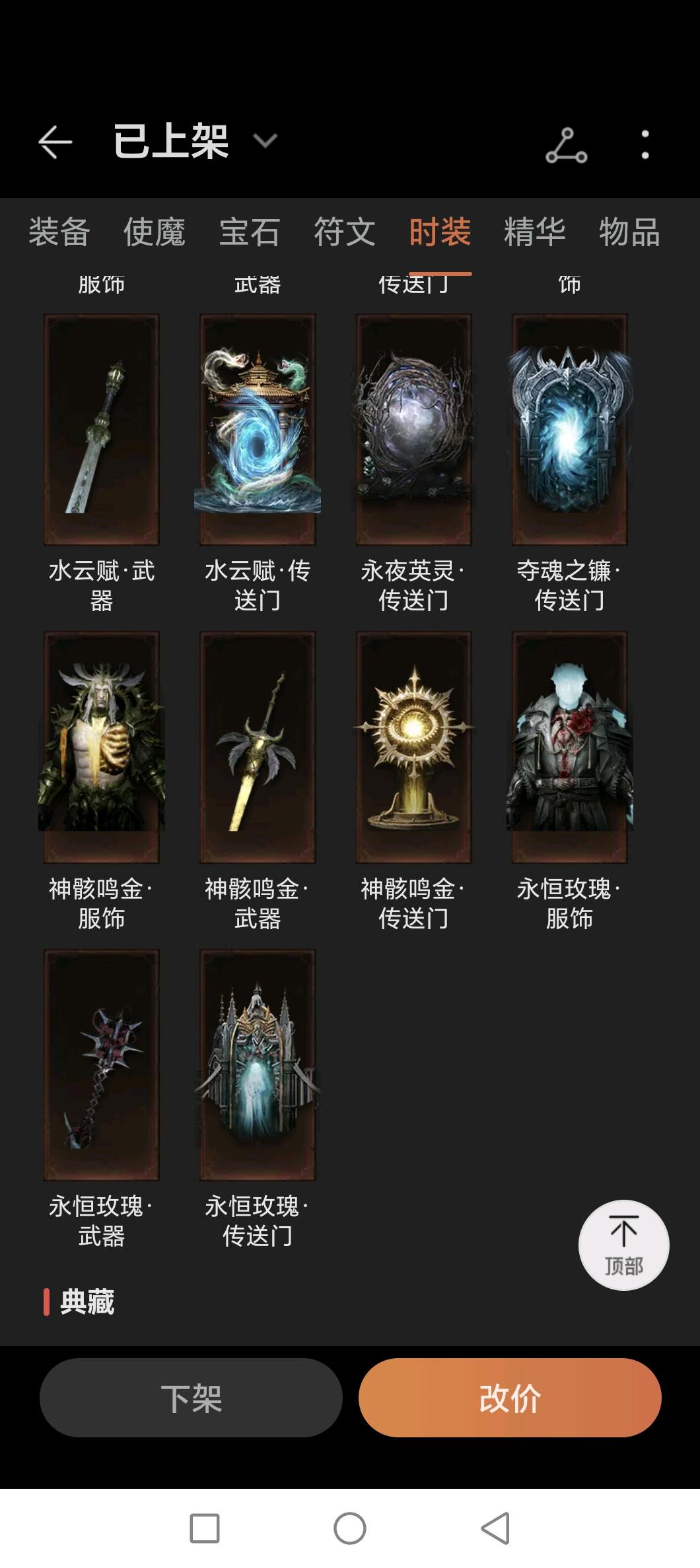
Task: Open the 水云赋·武器 item
Action: [x=102, y=430]
